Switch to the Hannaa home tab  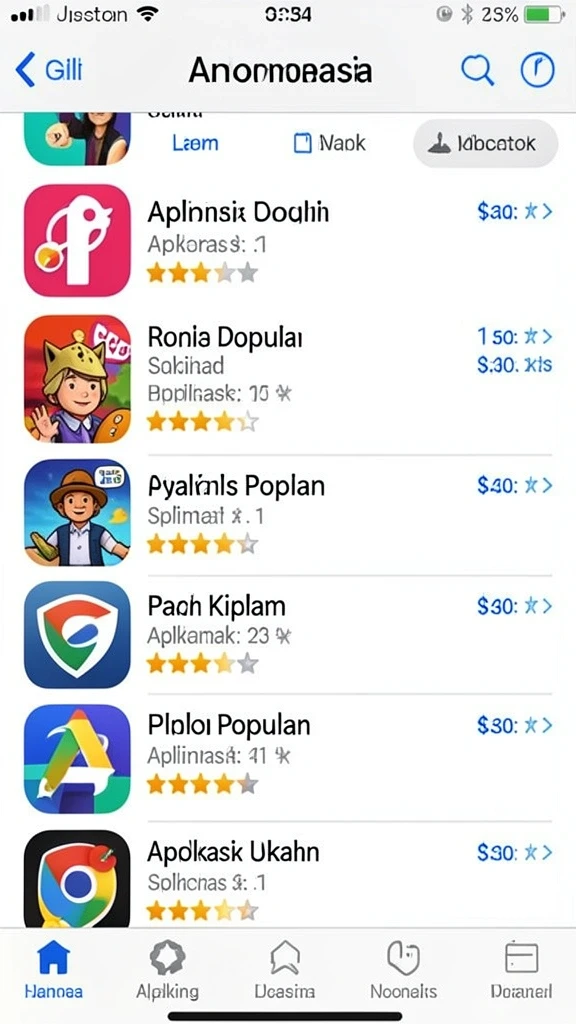54,970
